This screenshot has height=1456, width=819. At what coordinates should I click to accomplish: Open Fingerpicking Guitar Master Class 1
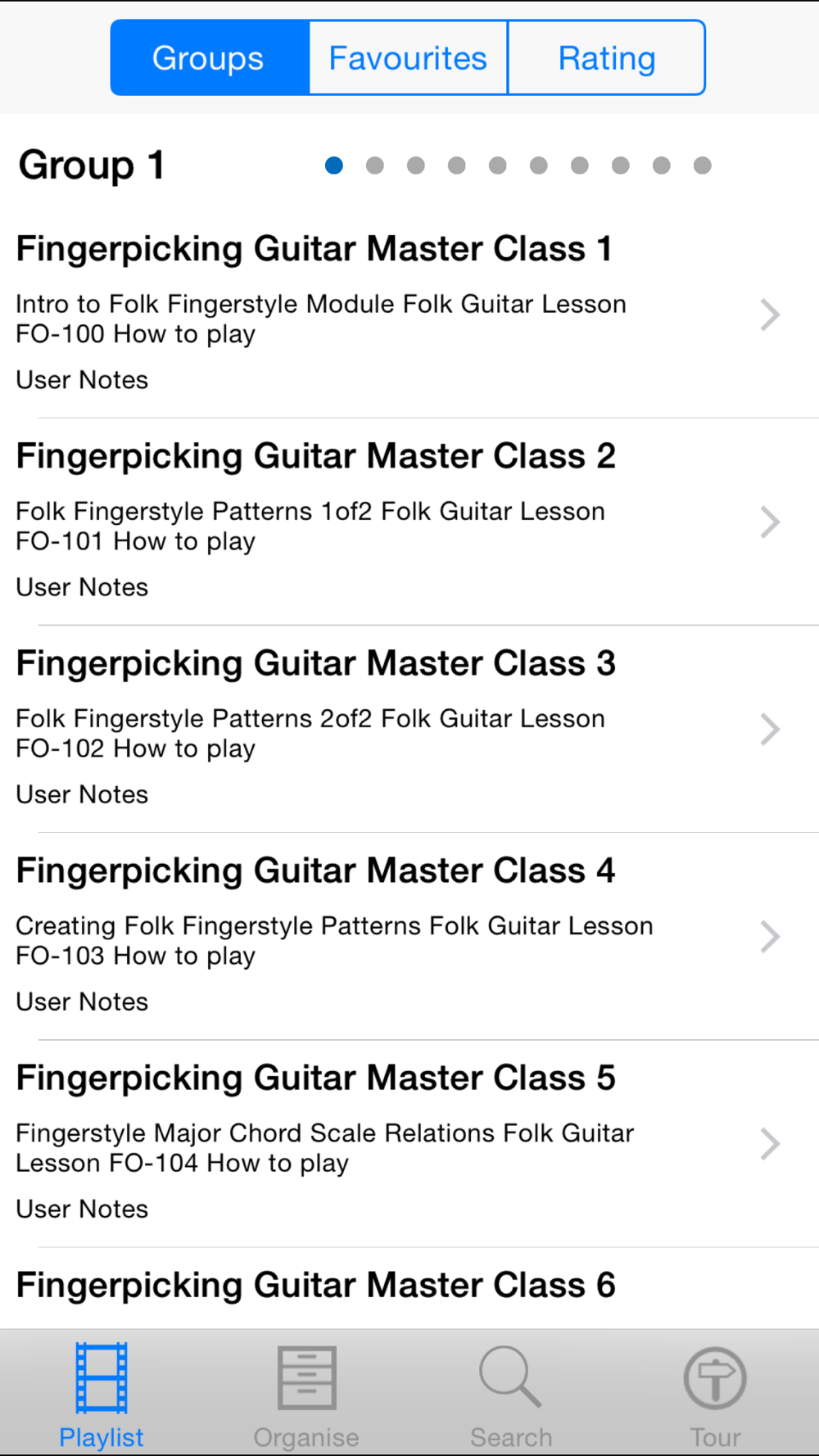pos(393,314)
